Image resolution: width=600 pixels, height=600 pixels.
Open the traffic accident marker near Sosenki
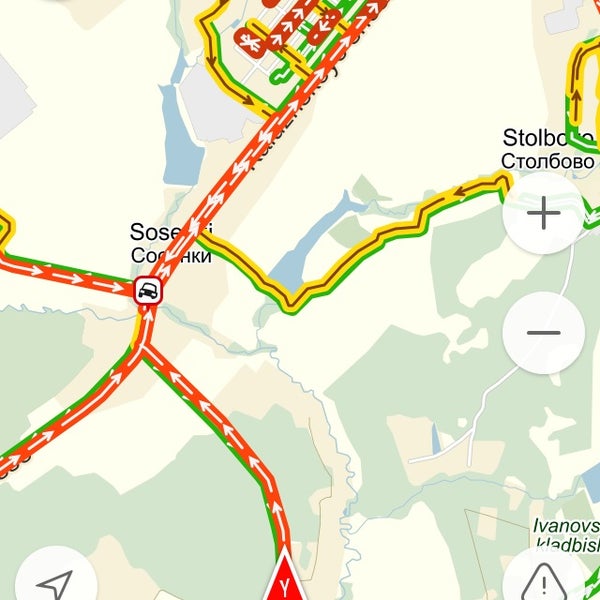(x=148, y=291)
